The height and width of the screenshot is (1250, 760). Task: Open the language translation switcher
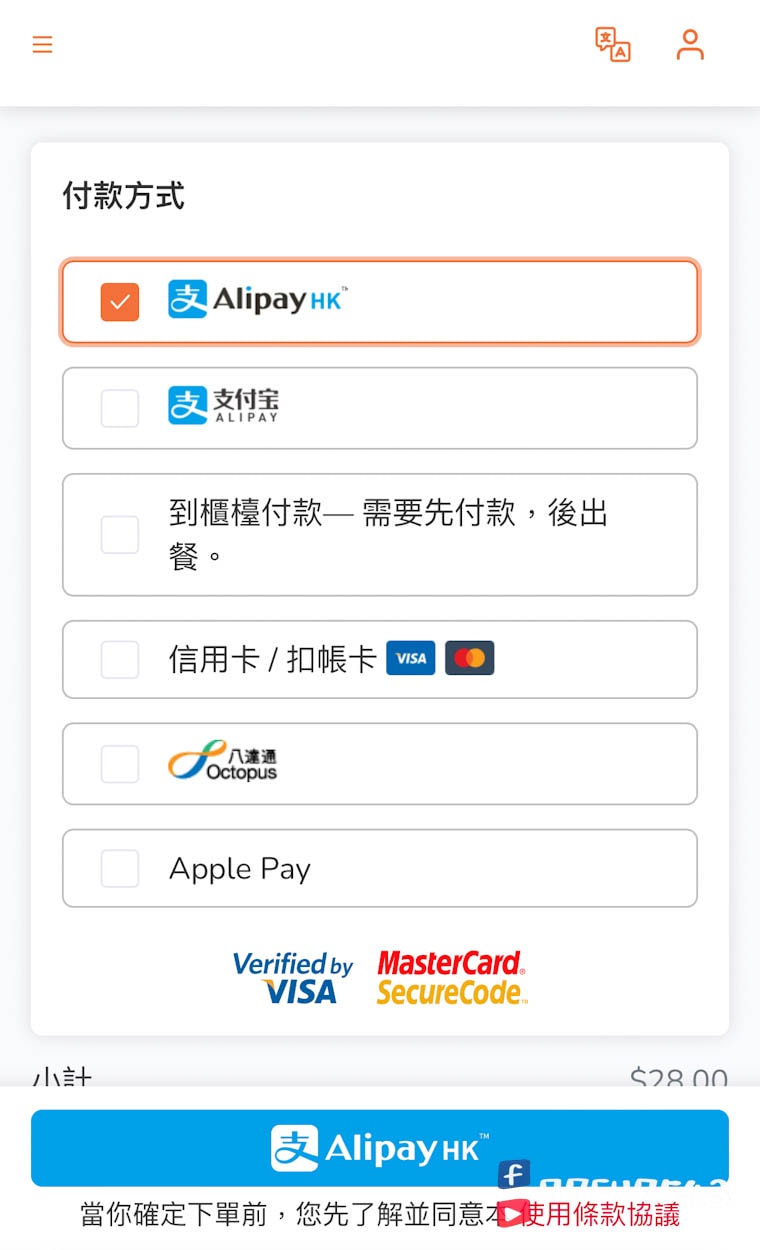[613, 45]
